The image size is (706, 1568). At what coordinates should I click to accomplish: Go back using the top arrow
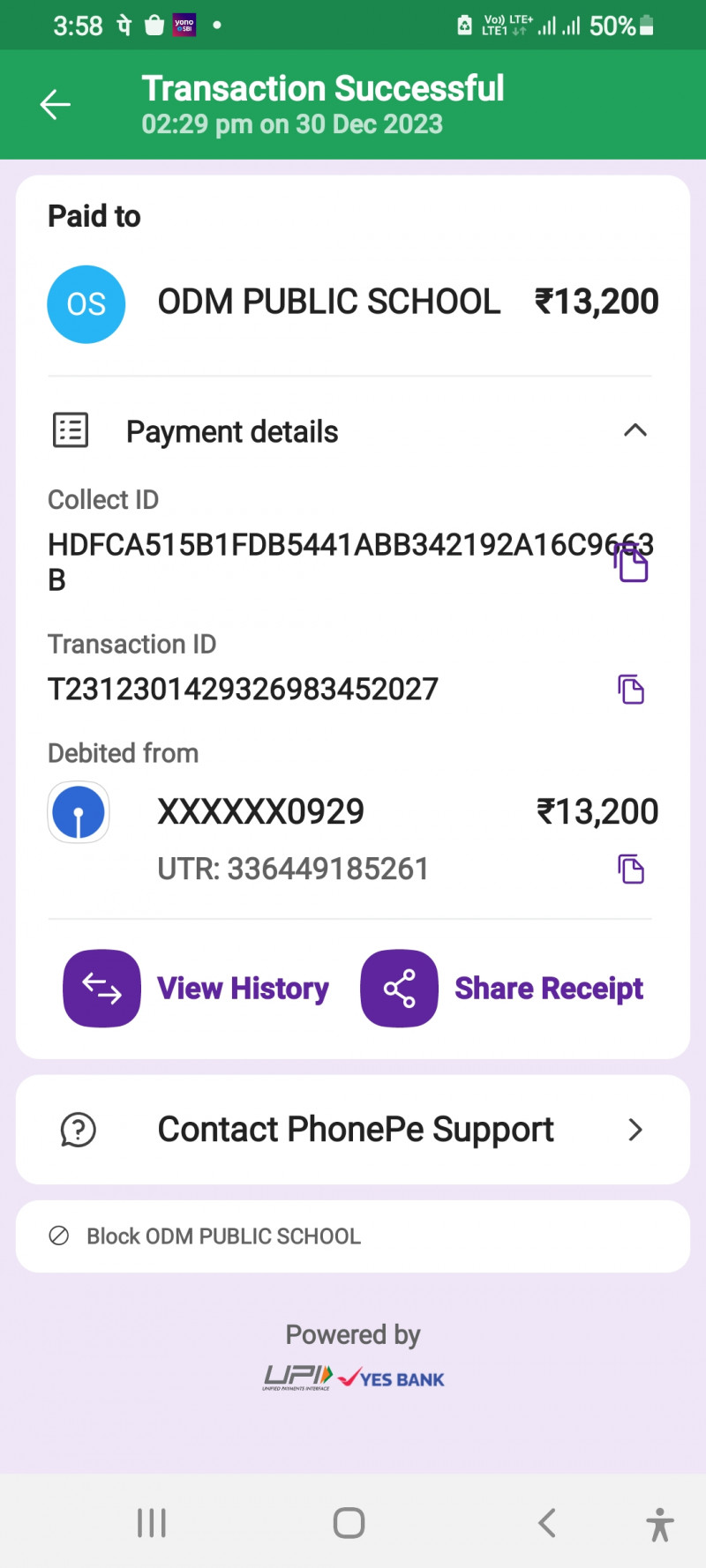55,105
